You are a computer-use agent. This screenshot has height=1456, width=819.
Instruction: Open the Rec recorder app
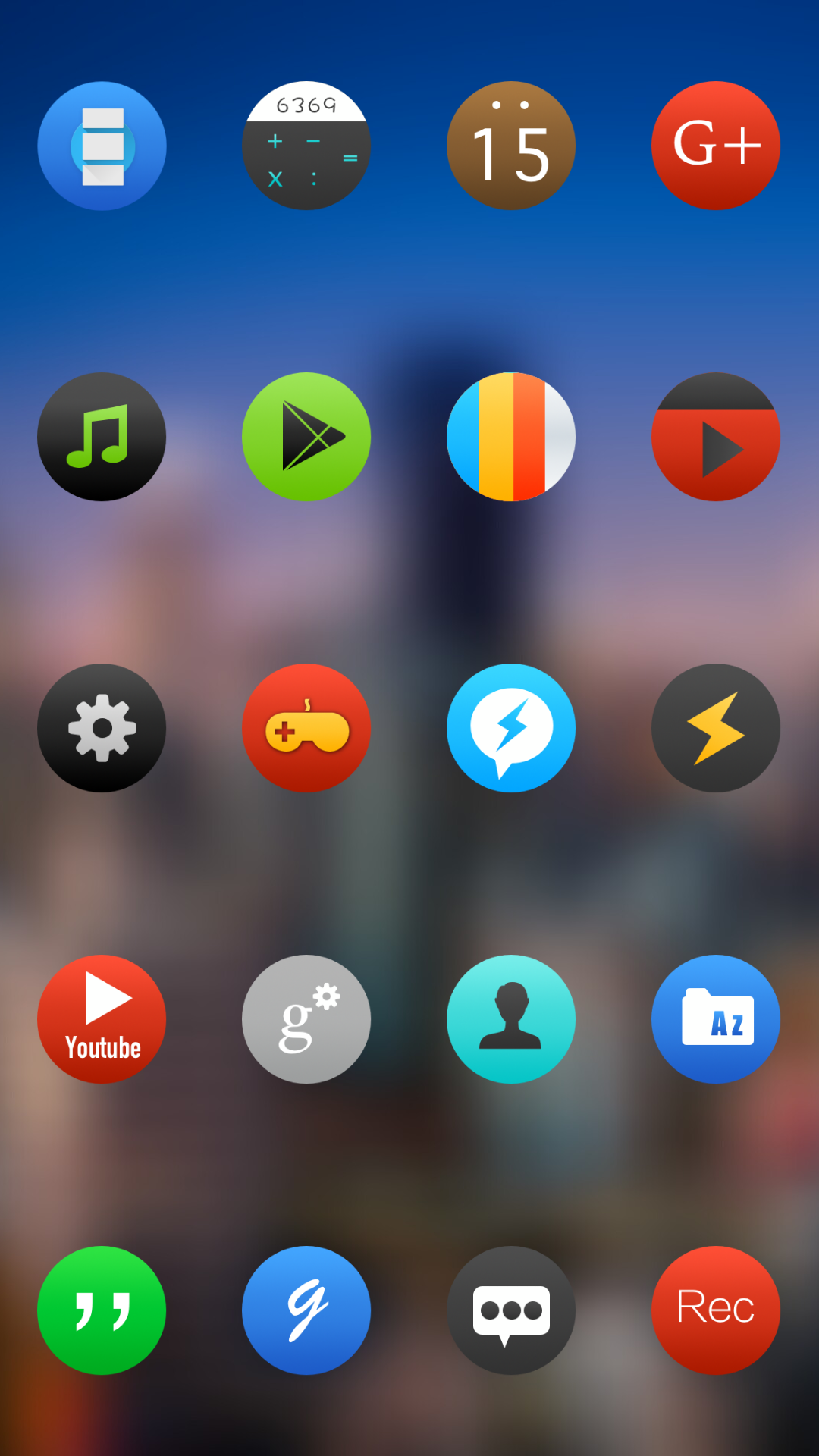715,1310
